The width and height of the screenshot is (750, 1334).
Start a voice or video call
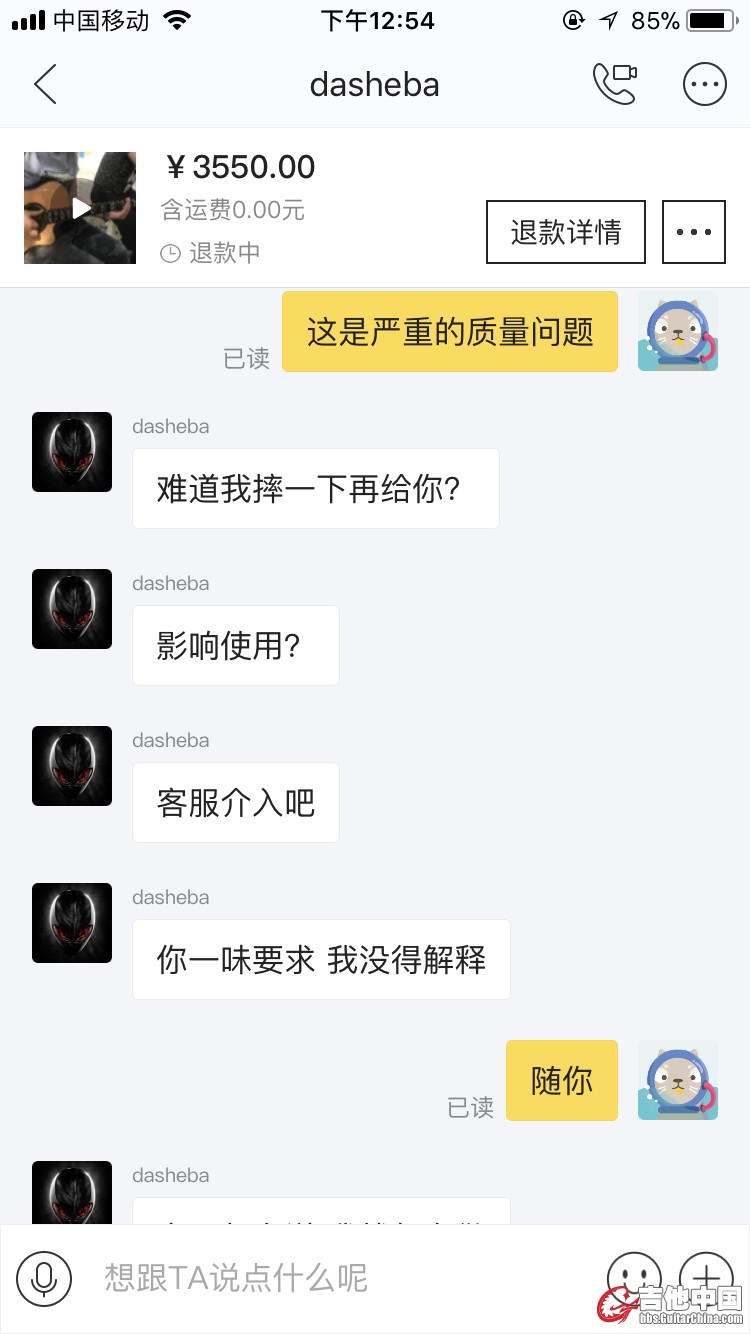pyautogui.click(x=615, y=85)
